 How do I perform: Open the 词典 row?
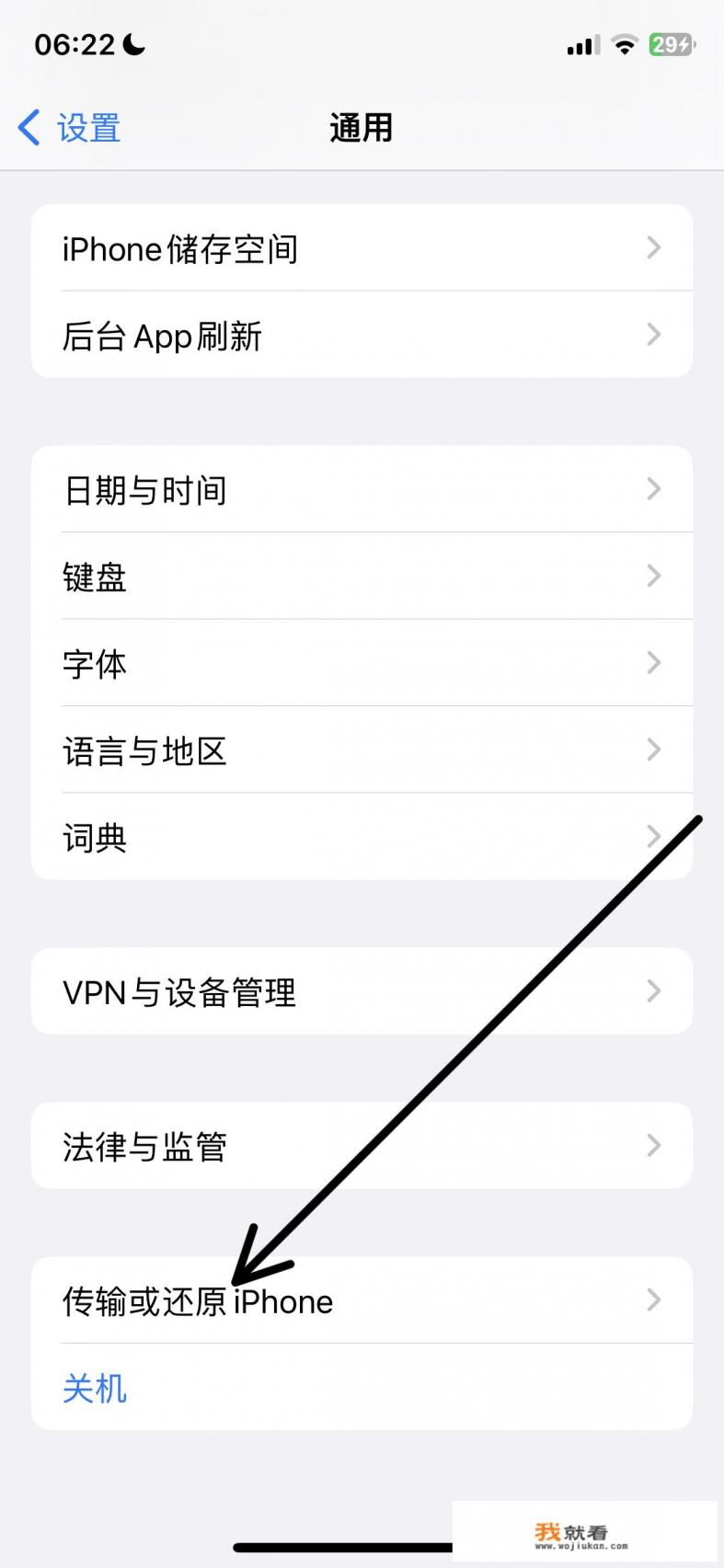coord(361,837)
